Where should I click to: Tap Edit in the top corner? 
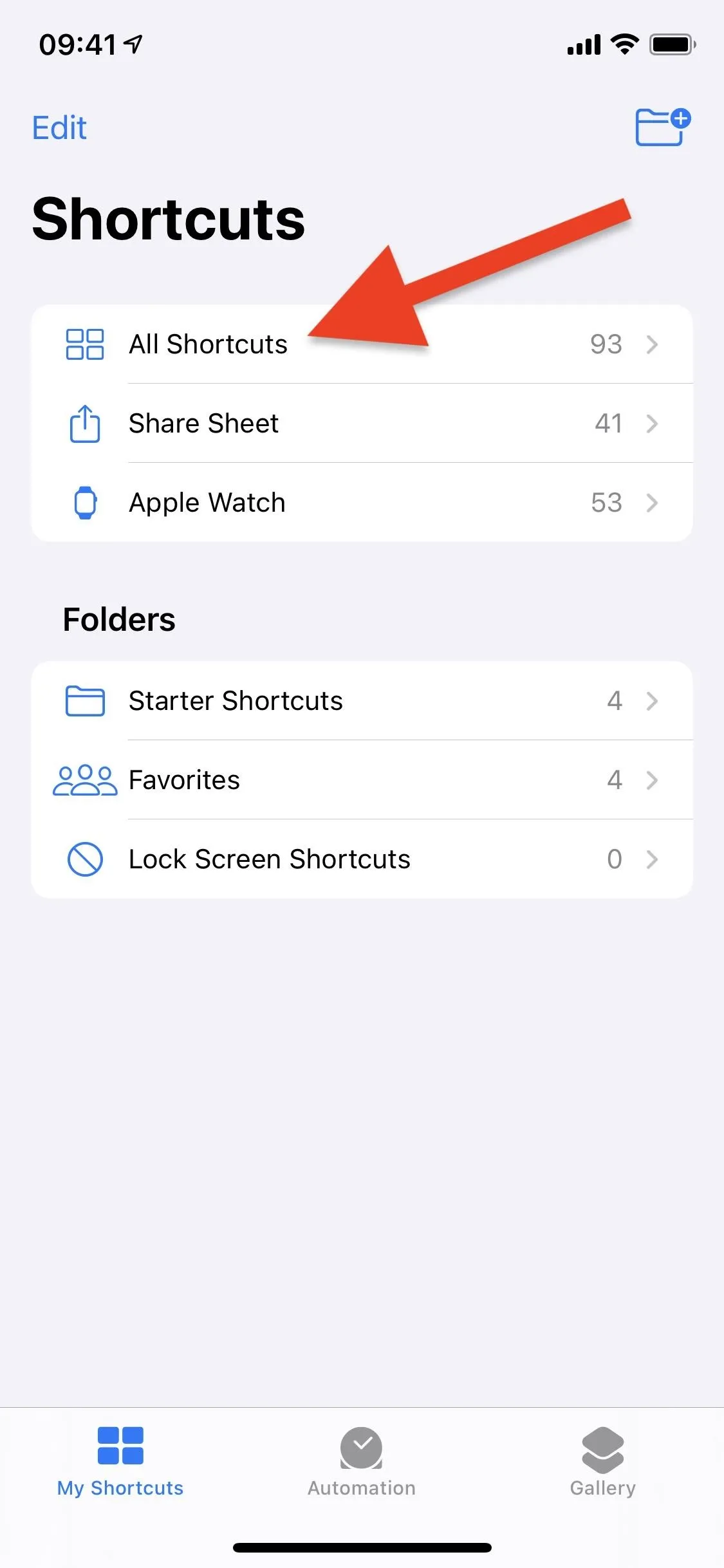[59, 127]
